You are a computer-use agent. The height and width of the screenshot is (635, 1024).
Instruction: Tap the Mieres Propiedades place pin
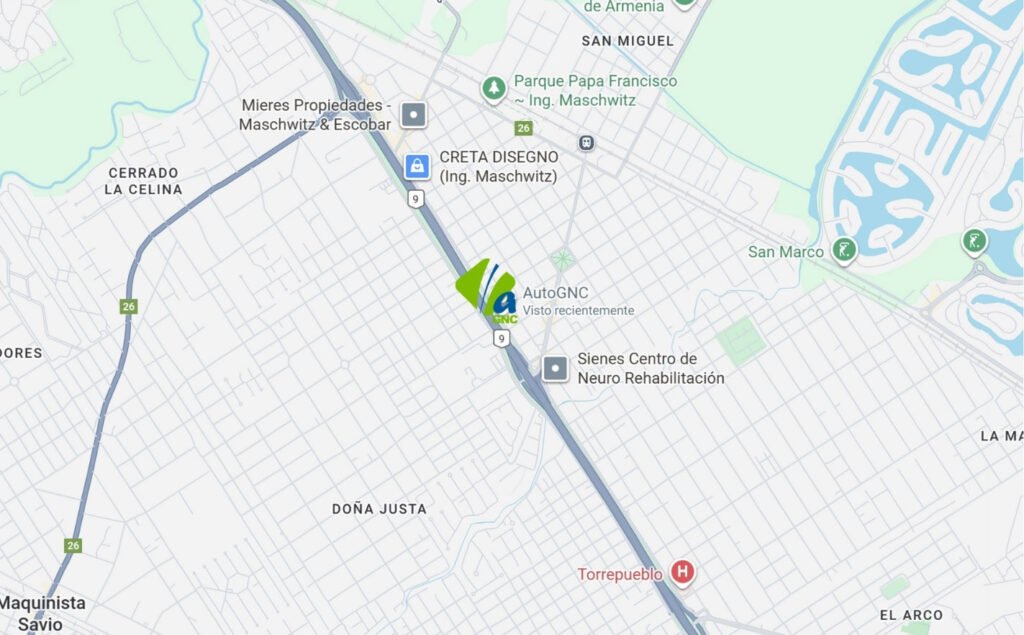414,114
